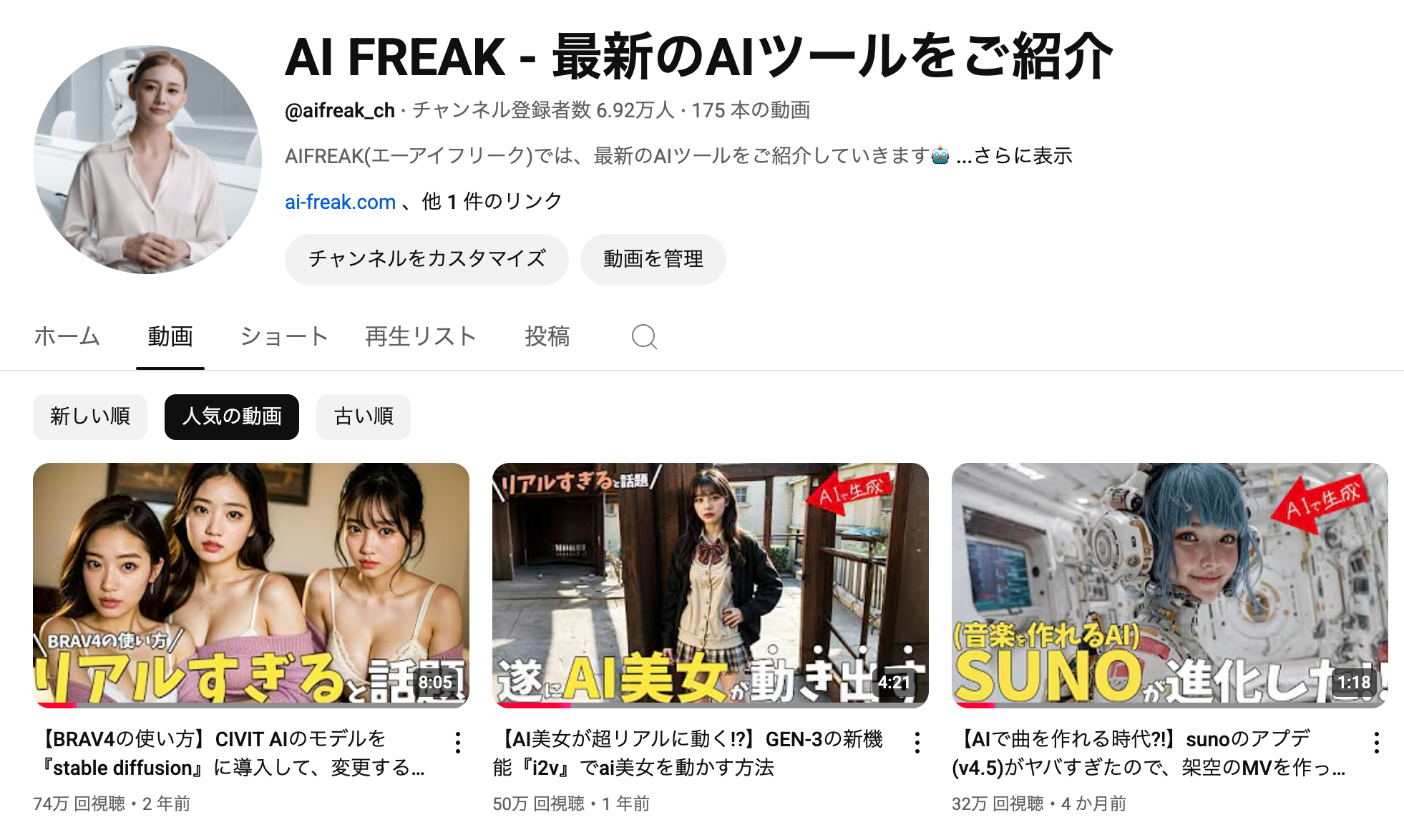Play the GEN-3 i2v AI美女 video
Image resolution: width=1404 pixels, height=840 pixels.
[x=710, y=585]
